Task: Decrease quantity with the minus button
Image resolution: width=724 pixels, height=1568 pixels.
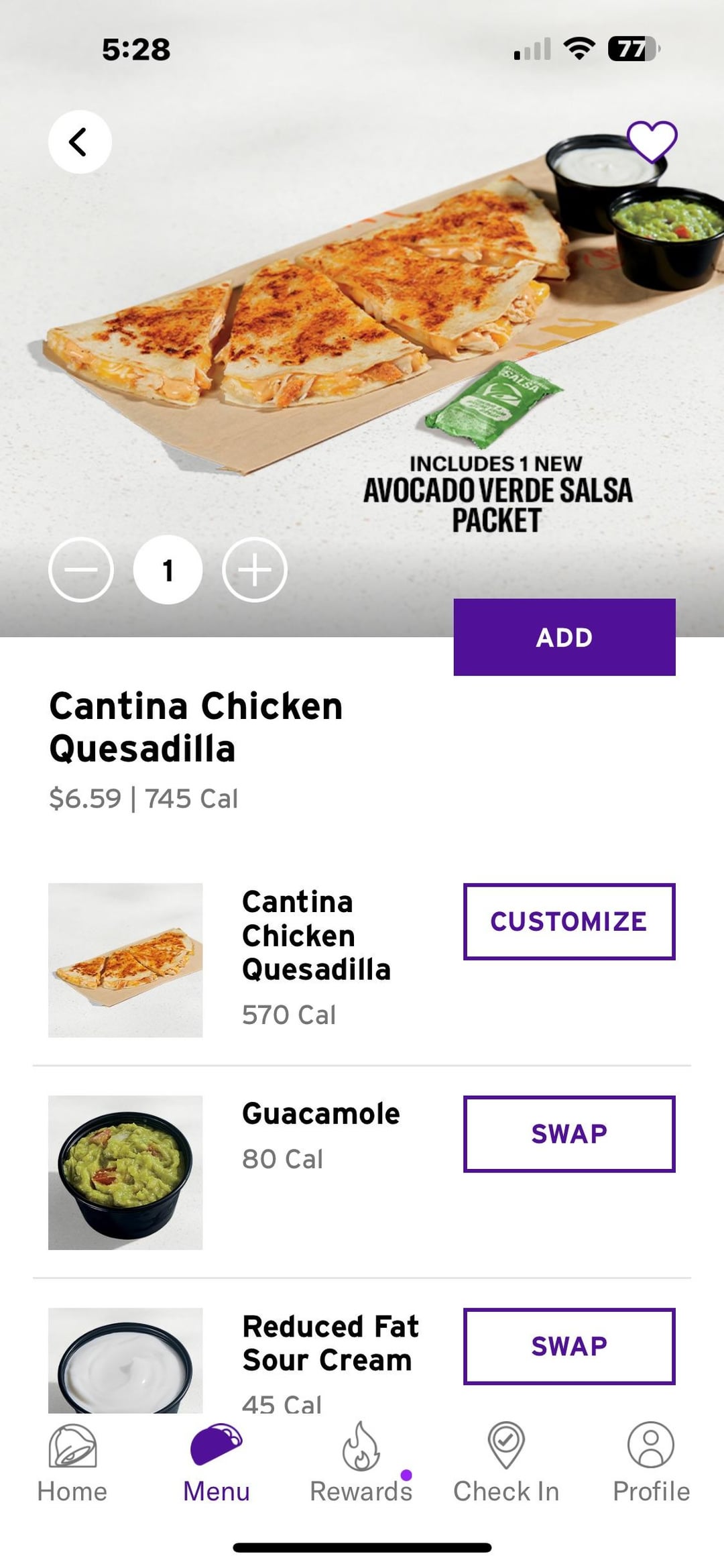Action: (x=81, y=569)
